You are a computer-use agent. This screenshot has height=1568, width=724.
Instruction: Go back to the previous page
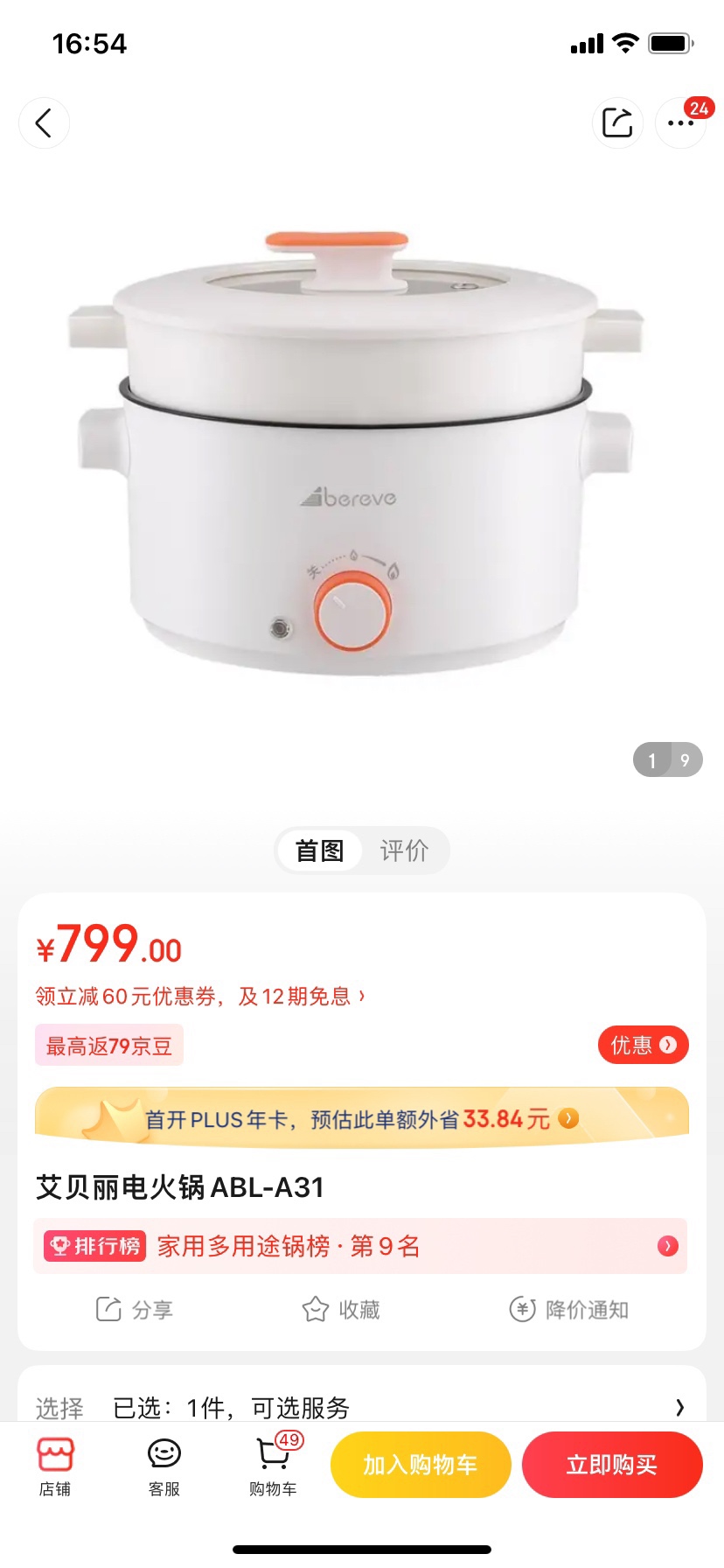coord(44,122)
